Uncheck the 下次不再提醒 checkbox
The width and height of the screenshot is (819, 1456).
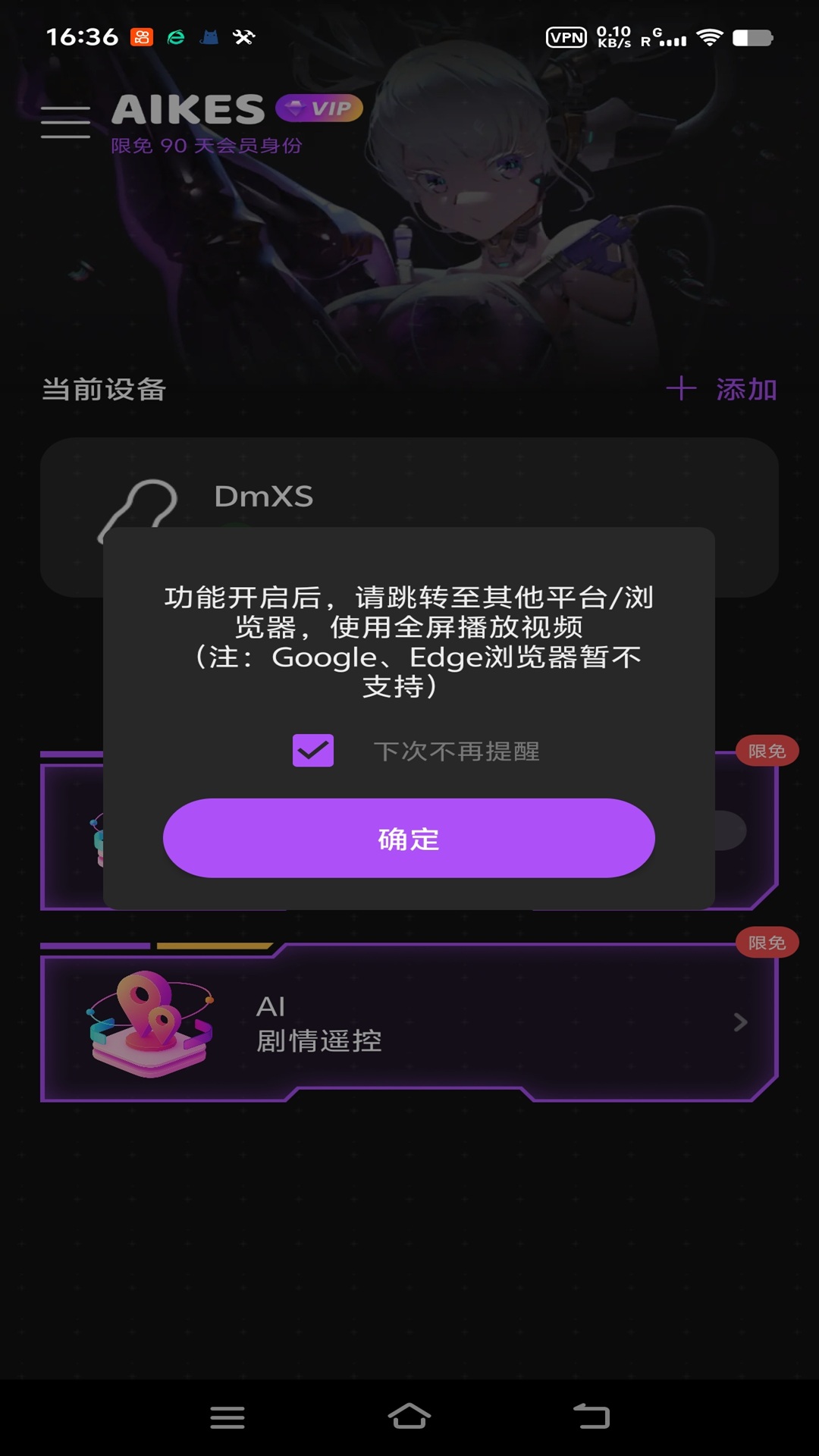[312, 751]
